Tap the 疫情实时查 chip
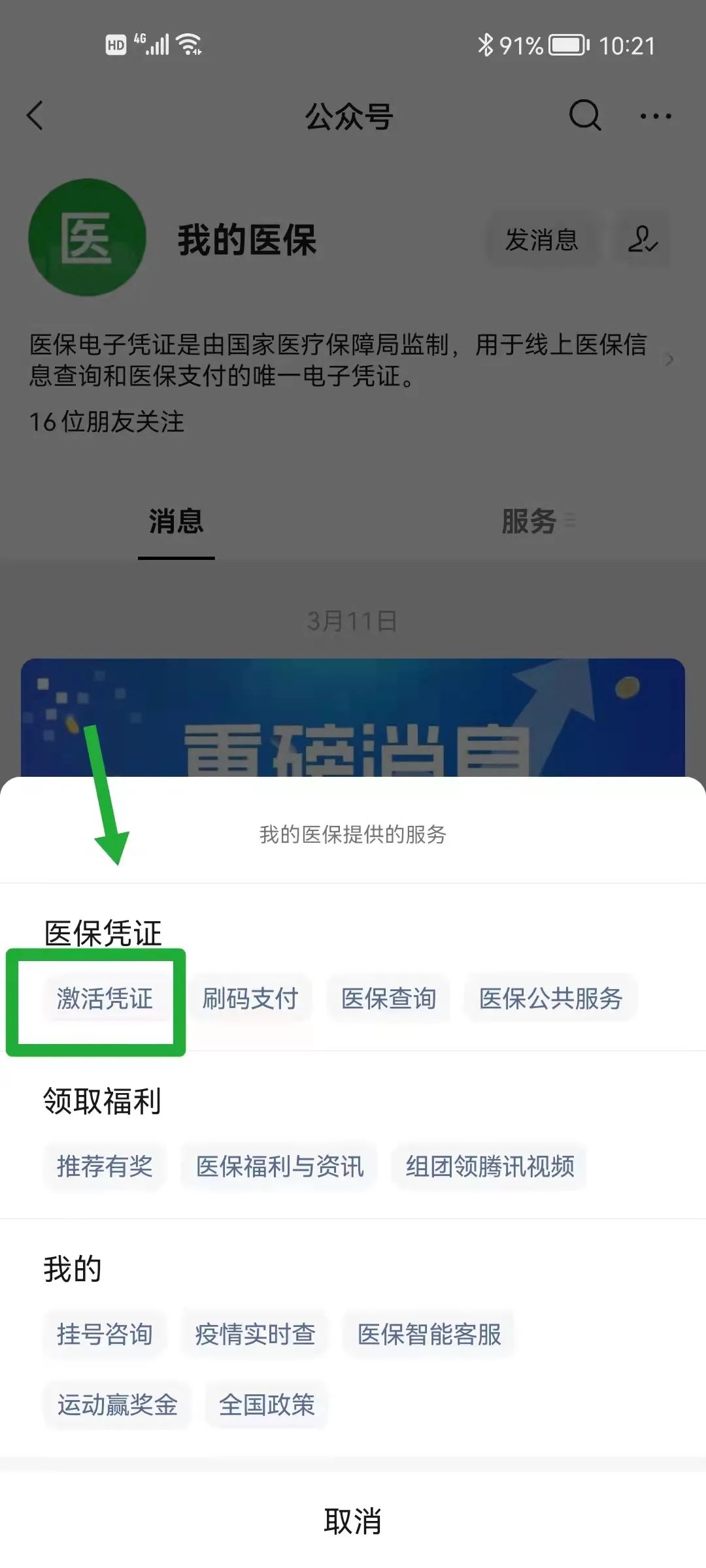Image resolution: width=706 pixels, height=1568 pixels. (255, 1334)
